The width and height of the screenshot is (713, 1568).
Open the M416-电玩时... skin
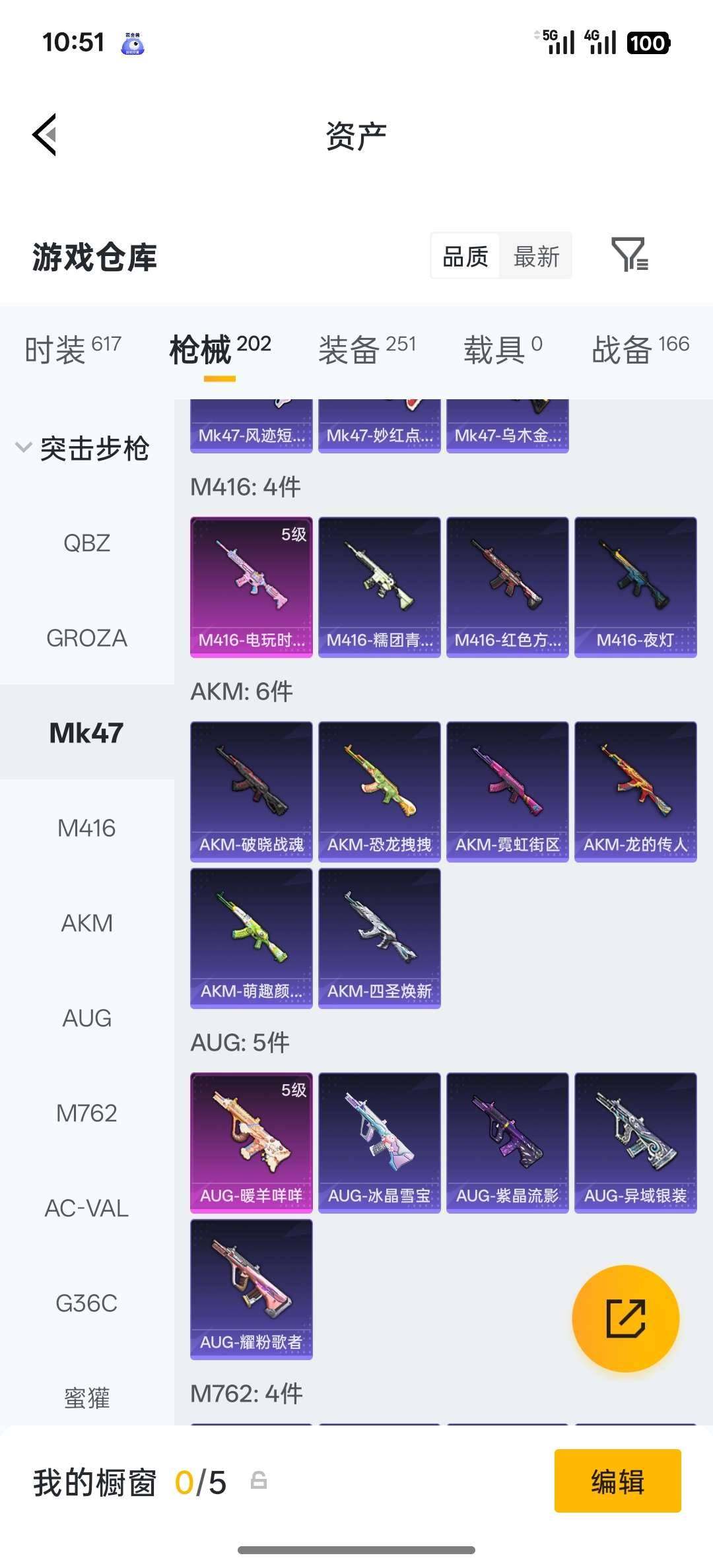tap(252, 587)
